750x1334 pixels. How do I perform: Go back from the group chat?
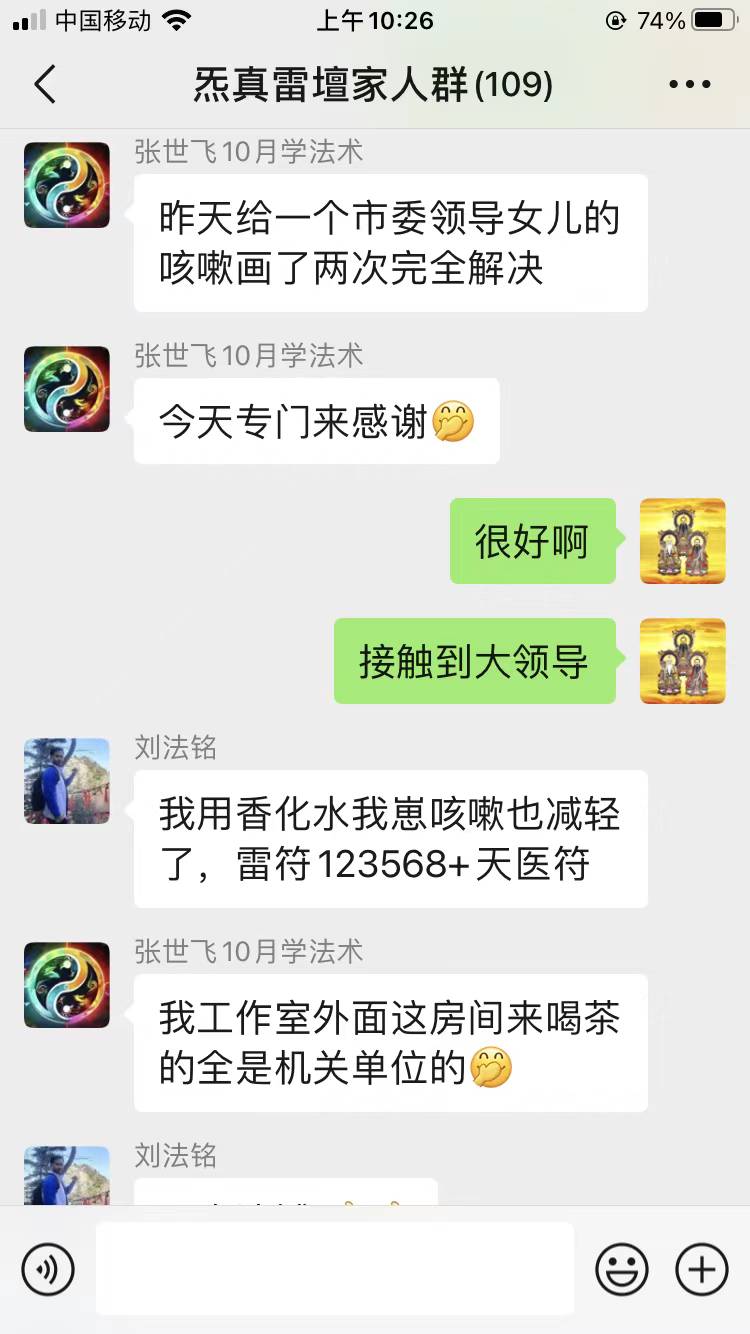point(45,85)
